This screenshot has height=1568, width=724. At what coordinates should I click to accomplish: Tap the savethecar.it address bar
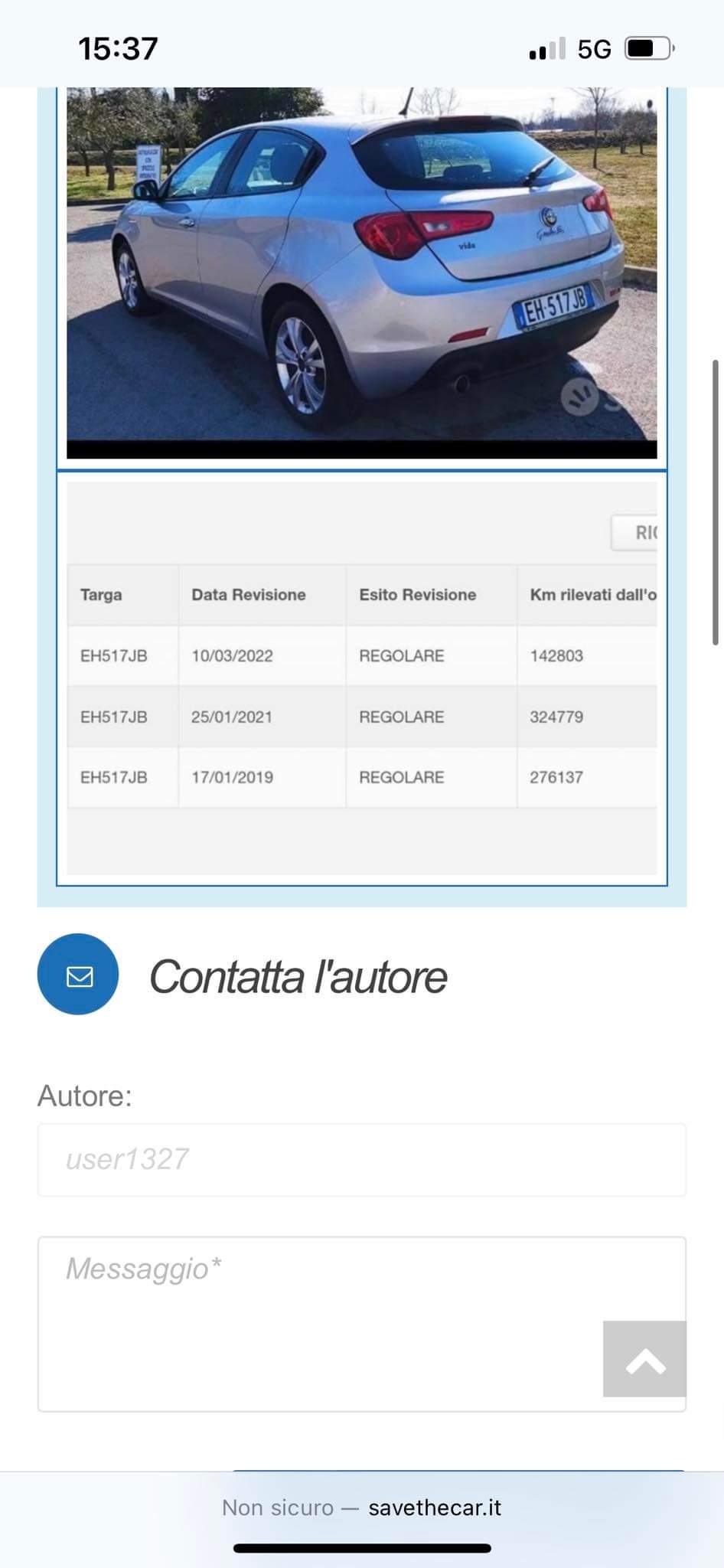coord(361,1508)
